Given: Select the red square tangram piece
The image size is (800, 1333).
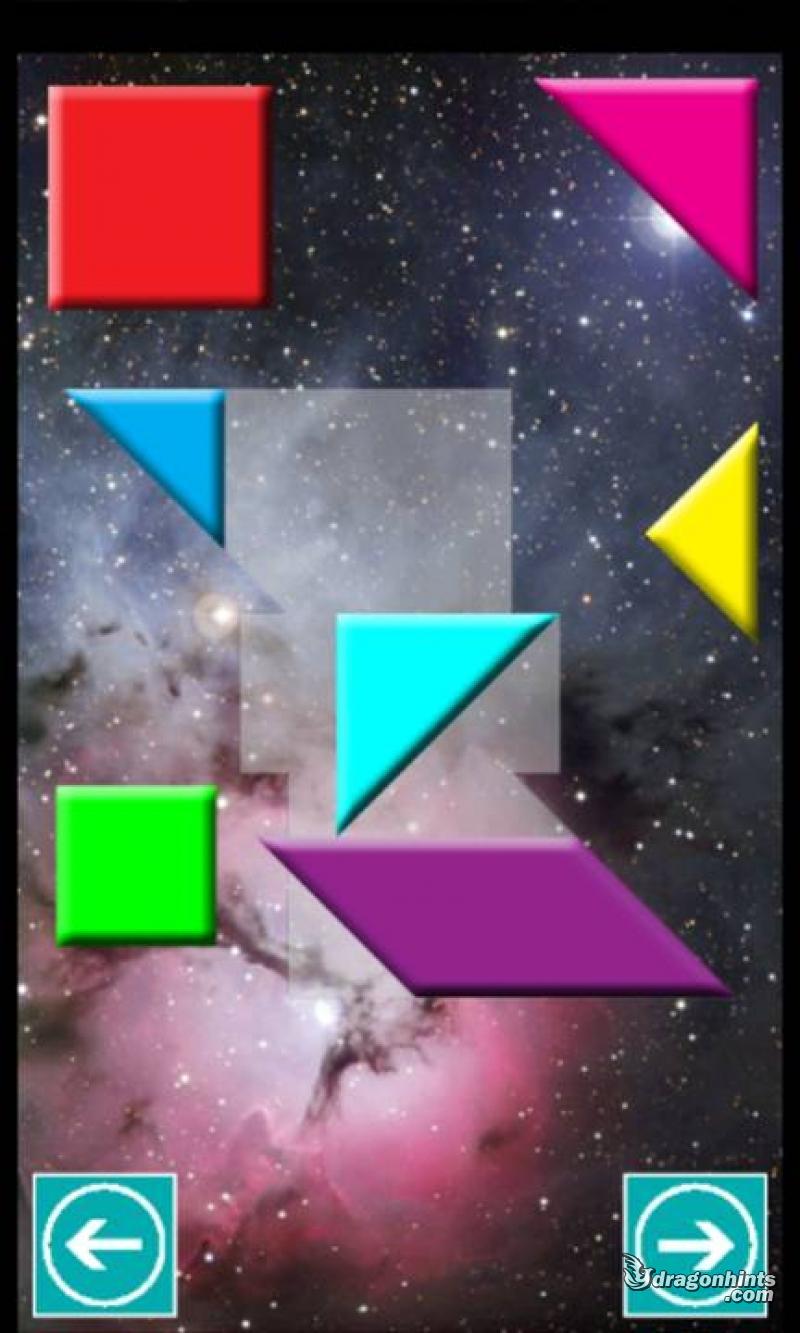Looking at the screenshot, I should coord(160,196).
